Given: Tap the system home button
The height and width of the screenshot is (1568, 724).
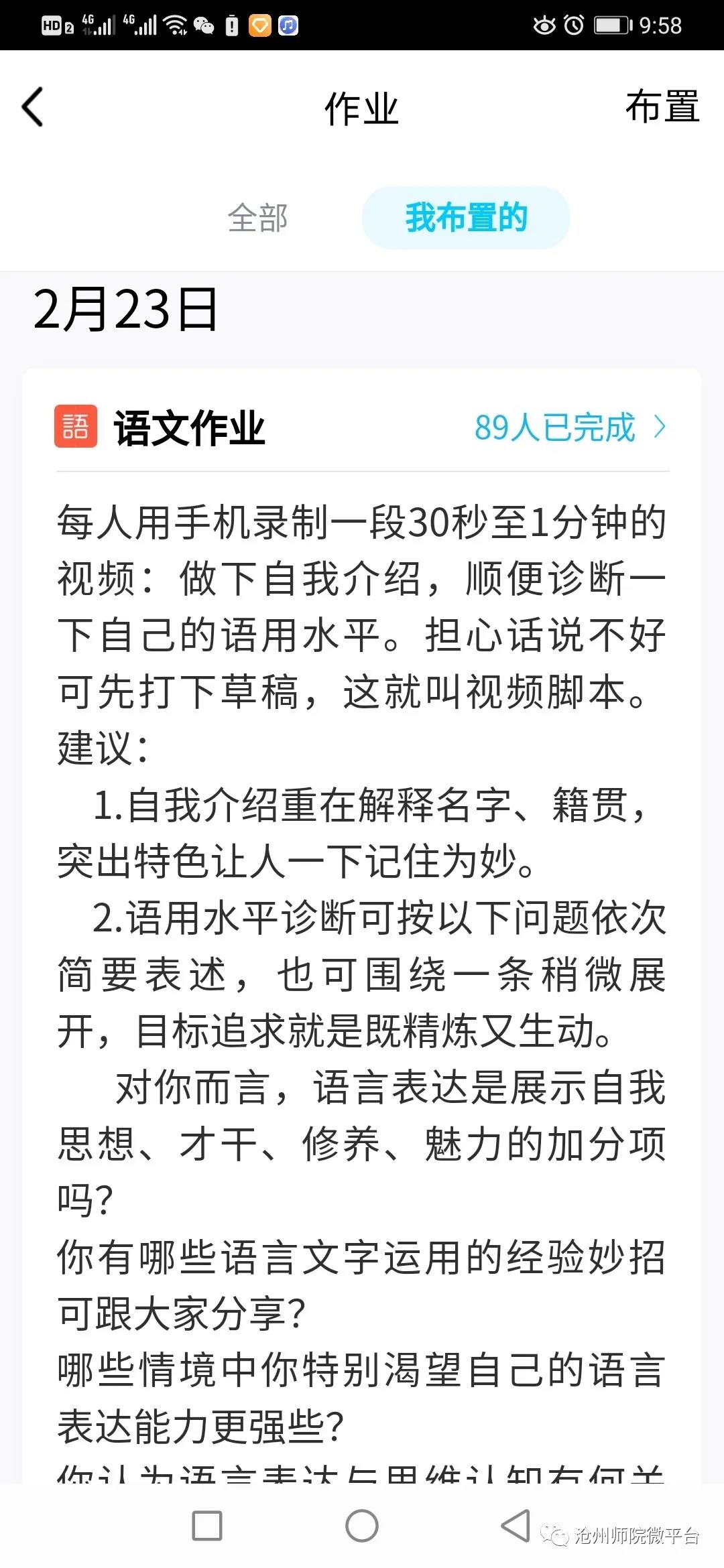Looking at the screenshot, I should pos(362,1526).
